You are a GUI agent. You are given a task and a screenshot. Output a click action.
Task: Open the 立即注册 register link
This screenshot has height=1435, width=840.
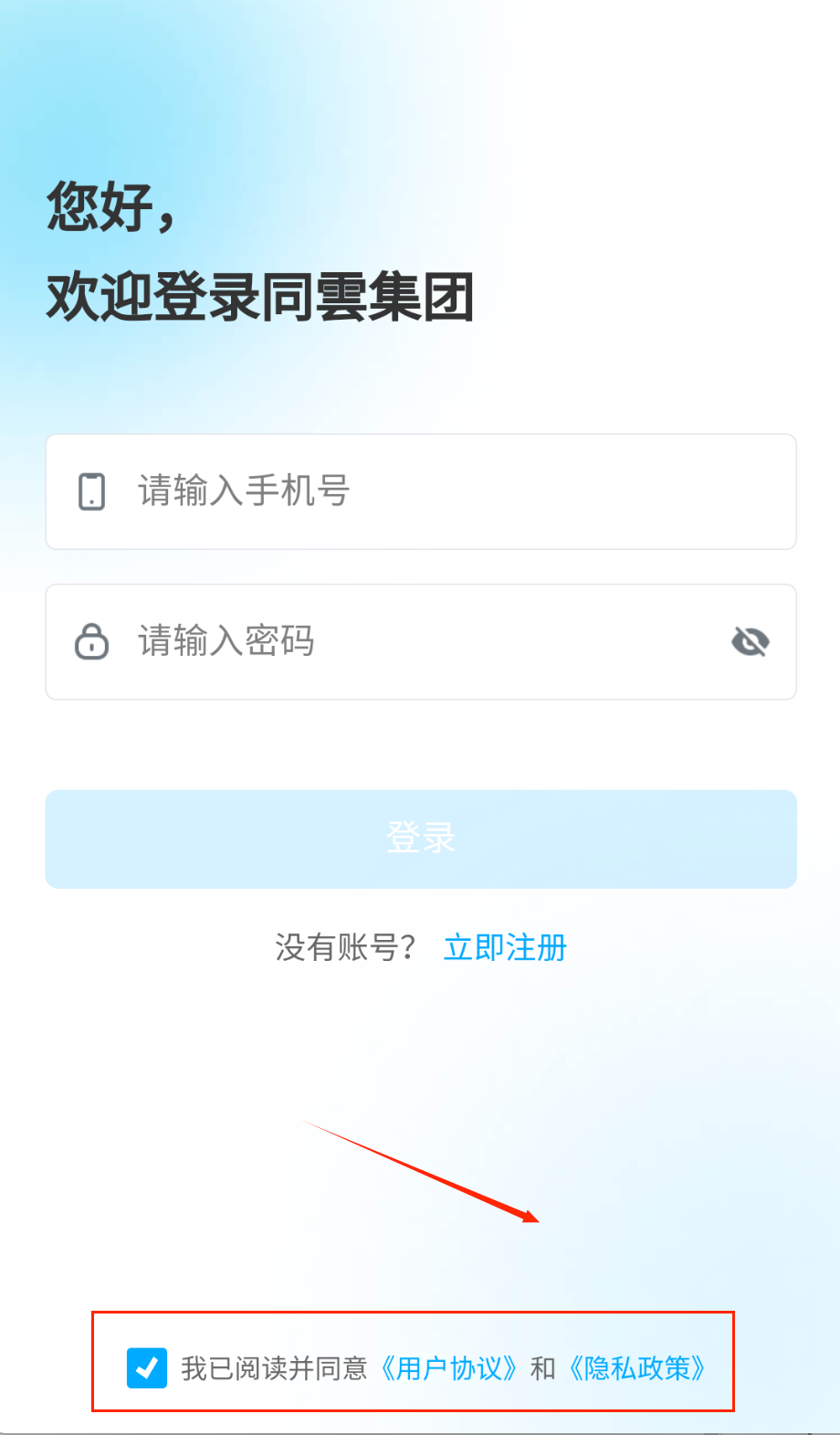[x=505, y=948]
